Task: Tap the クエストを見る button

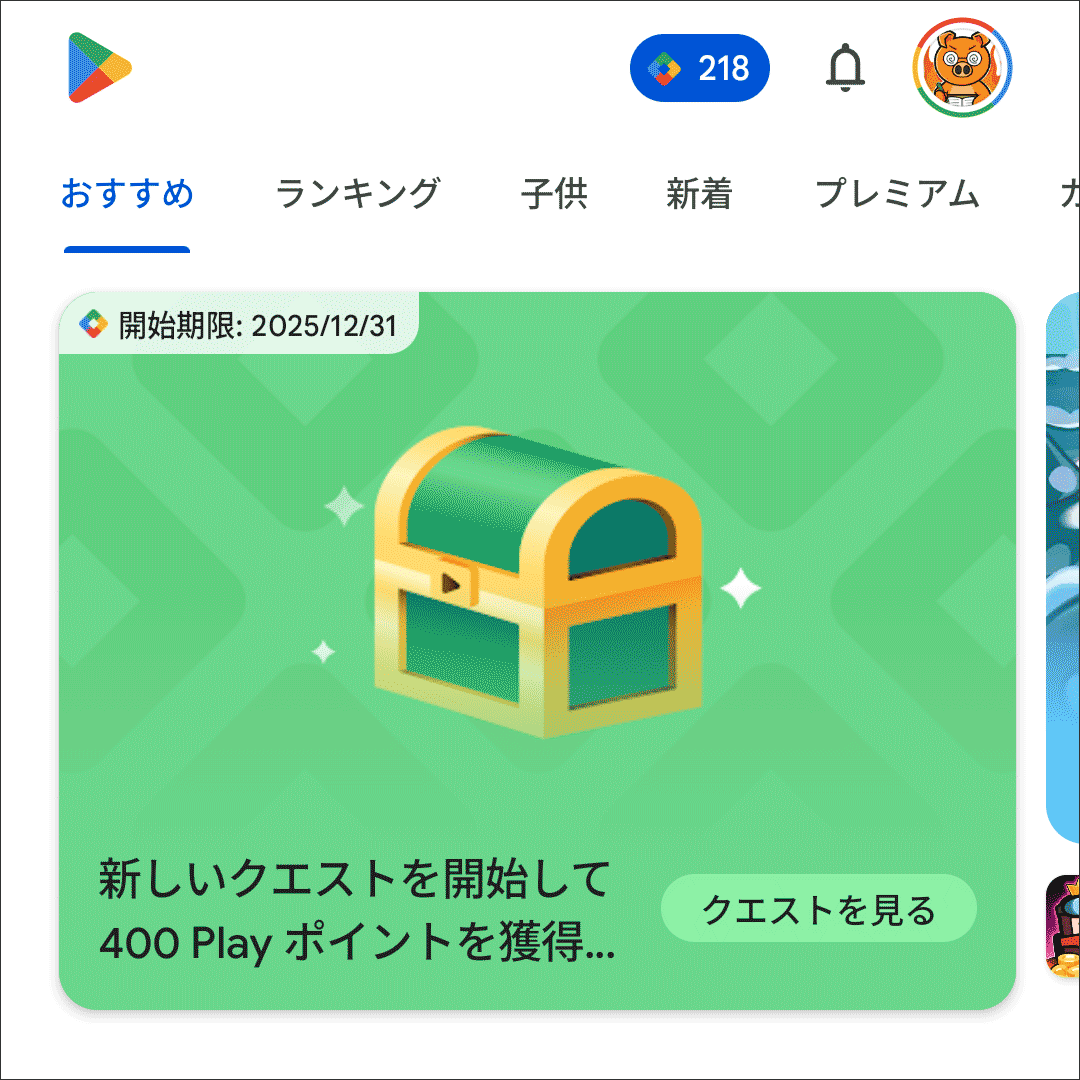Action: coord(818,909)
